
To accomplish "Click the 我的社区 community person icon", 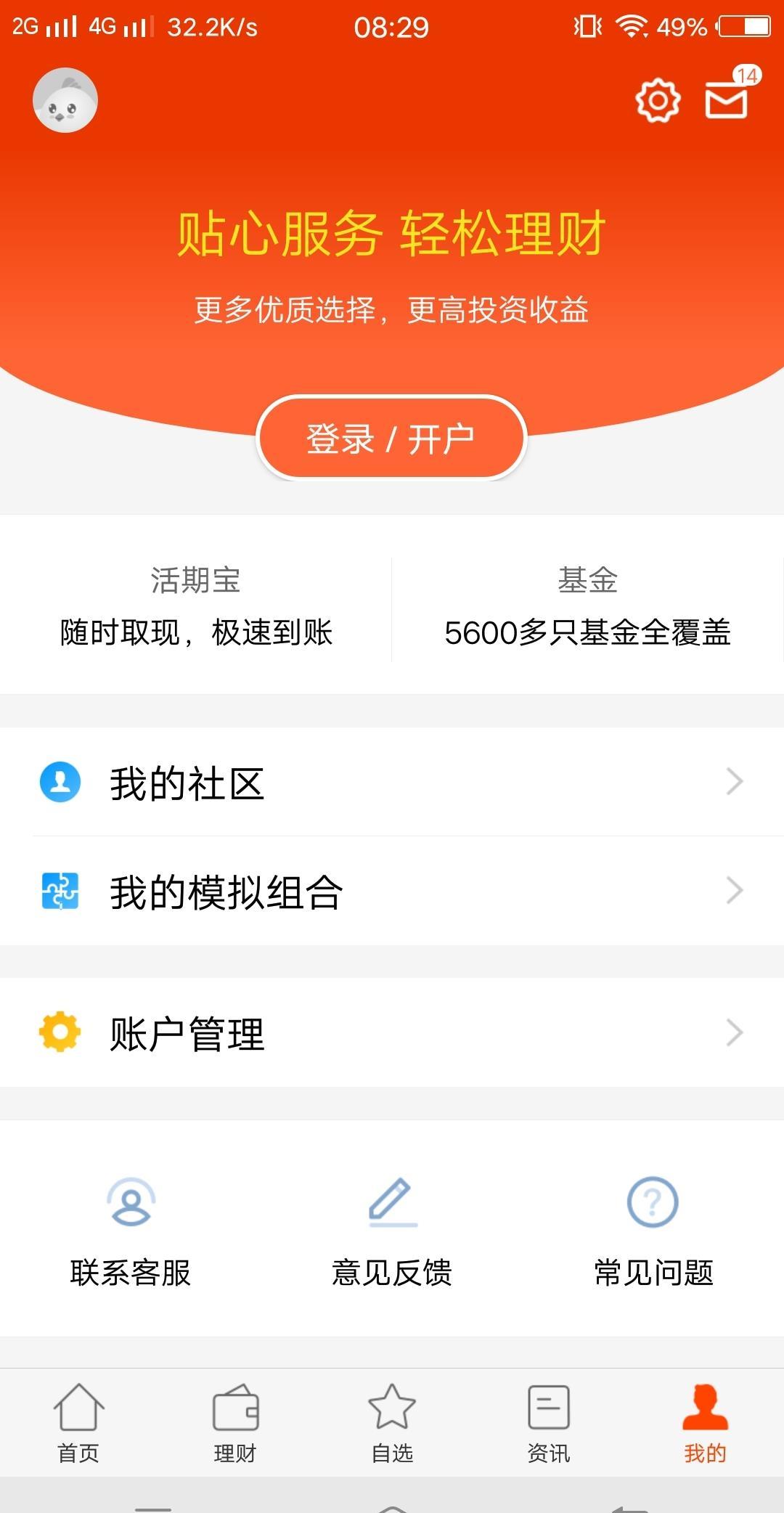I will 60,781.
